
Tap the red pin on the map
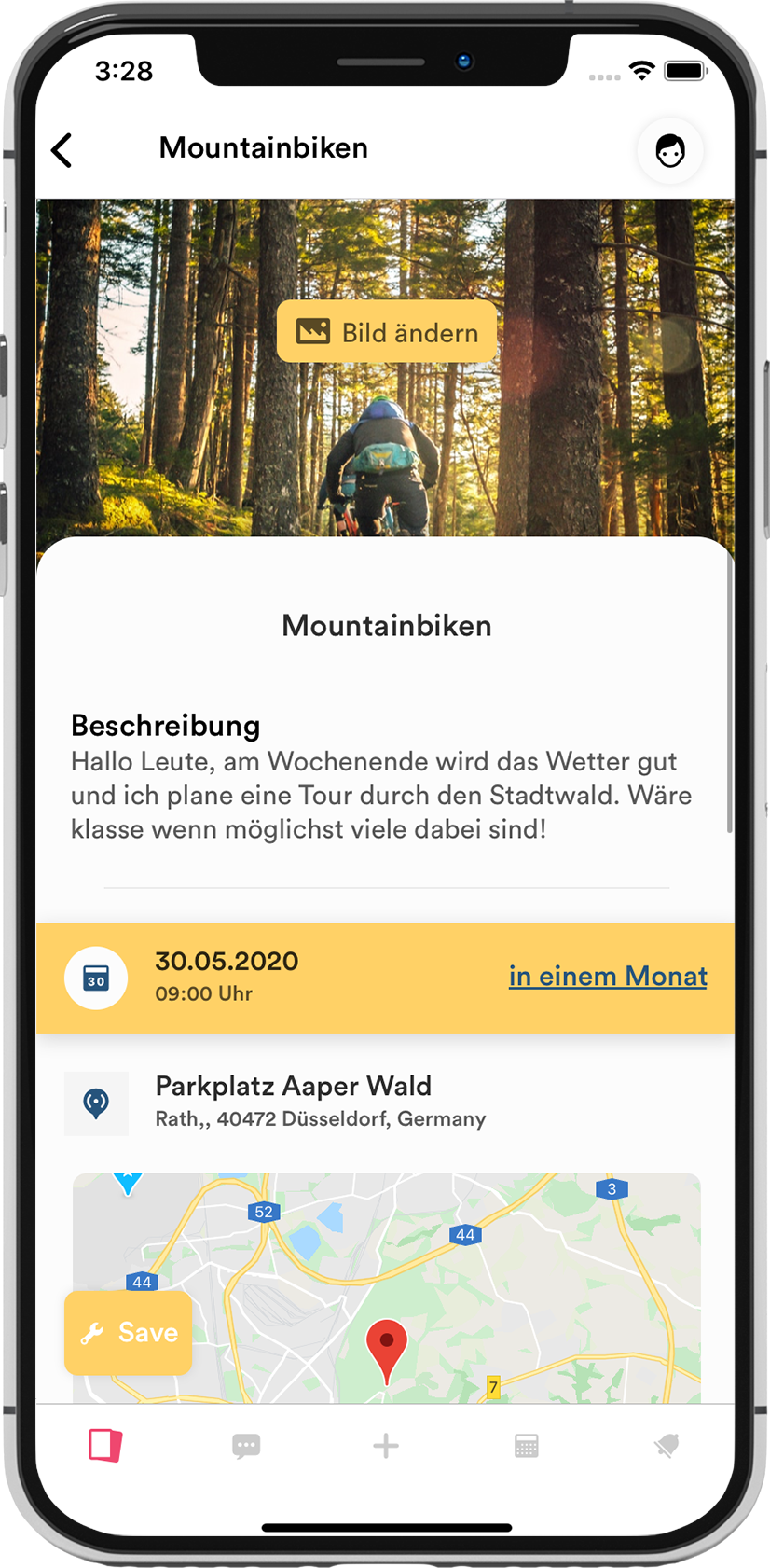coord(386,1346)
